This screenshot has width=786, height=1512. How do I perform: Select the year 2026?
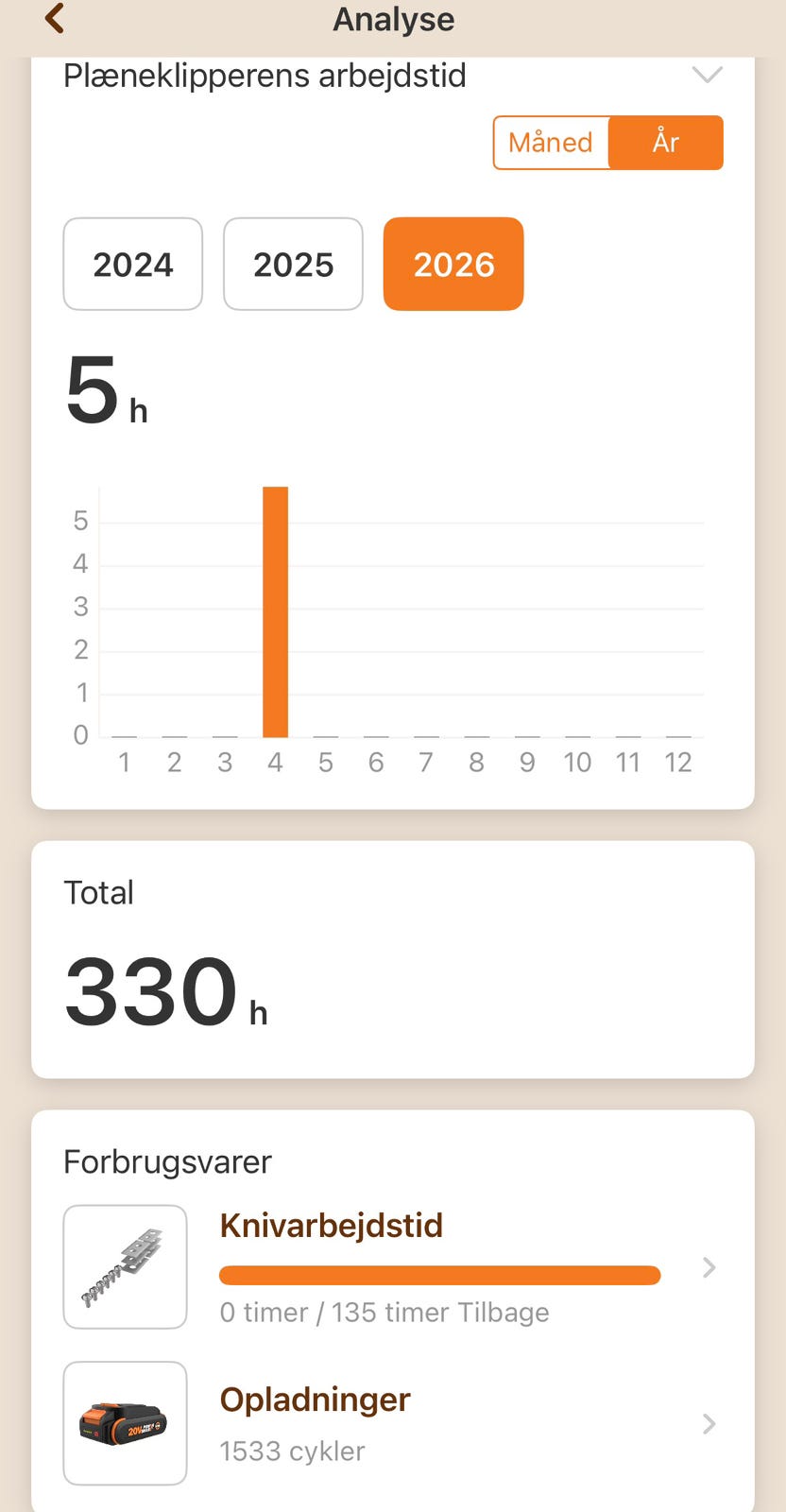pos(453,265)
